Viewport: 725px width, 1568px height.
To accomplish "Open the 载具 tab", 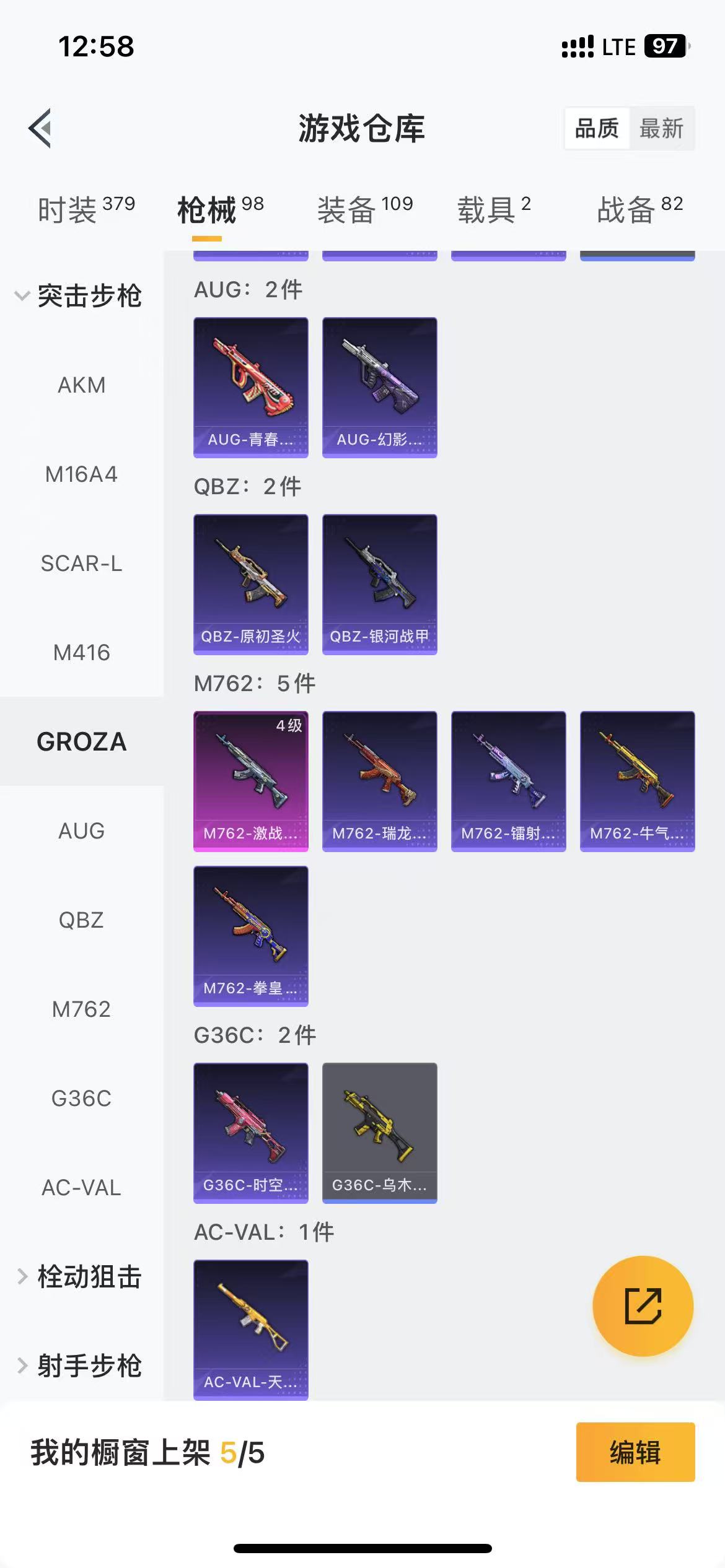I will [x=494, y=209].
